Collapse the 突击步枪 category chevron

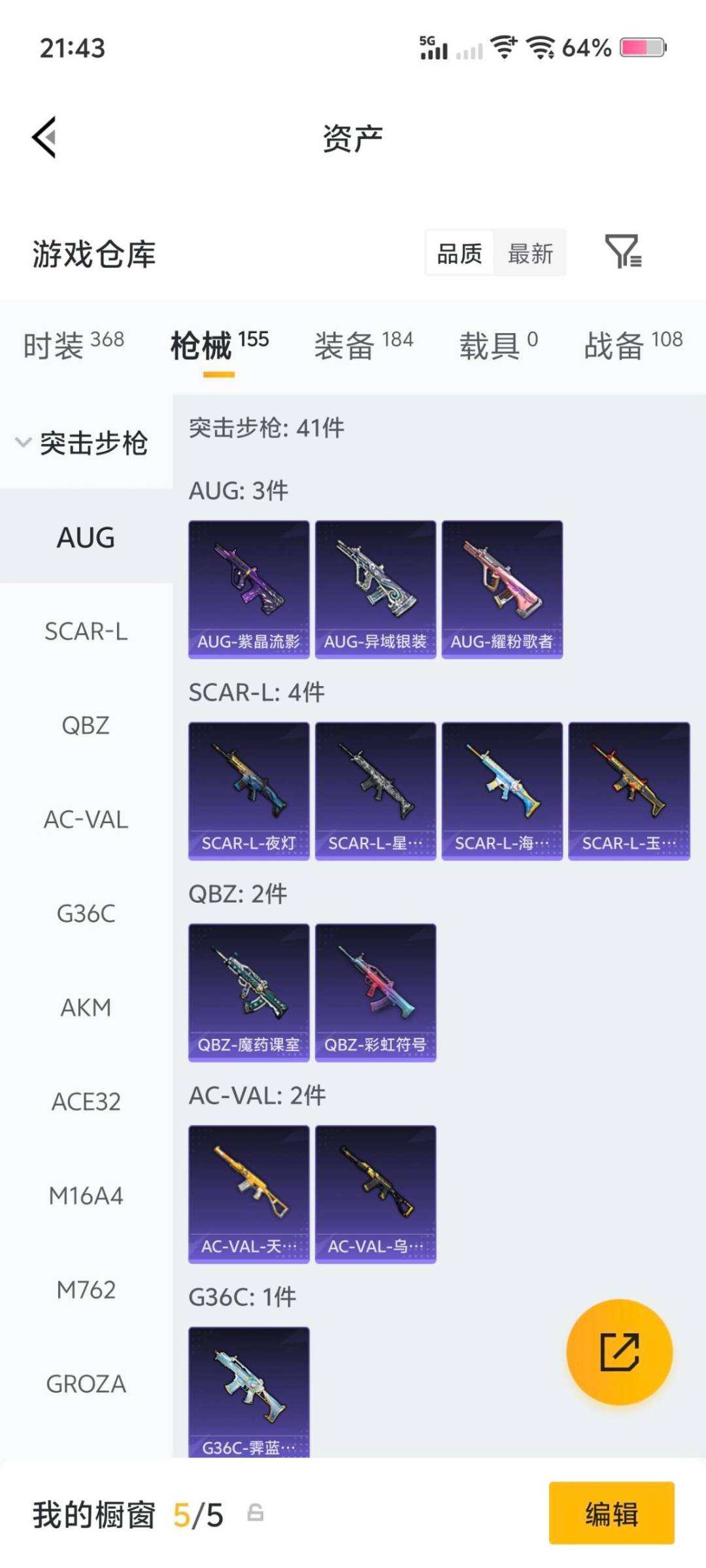coord(24,441)
